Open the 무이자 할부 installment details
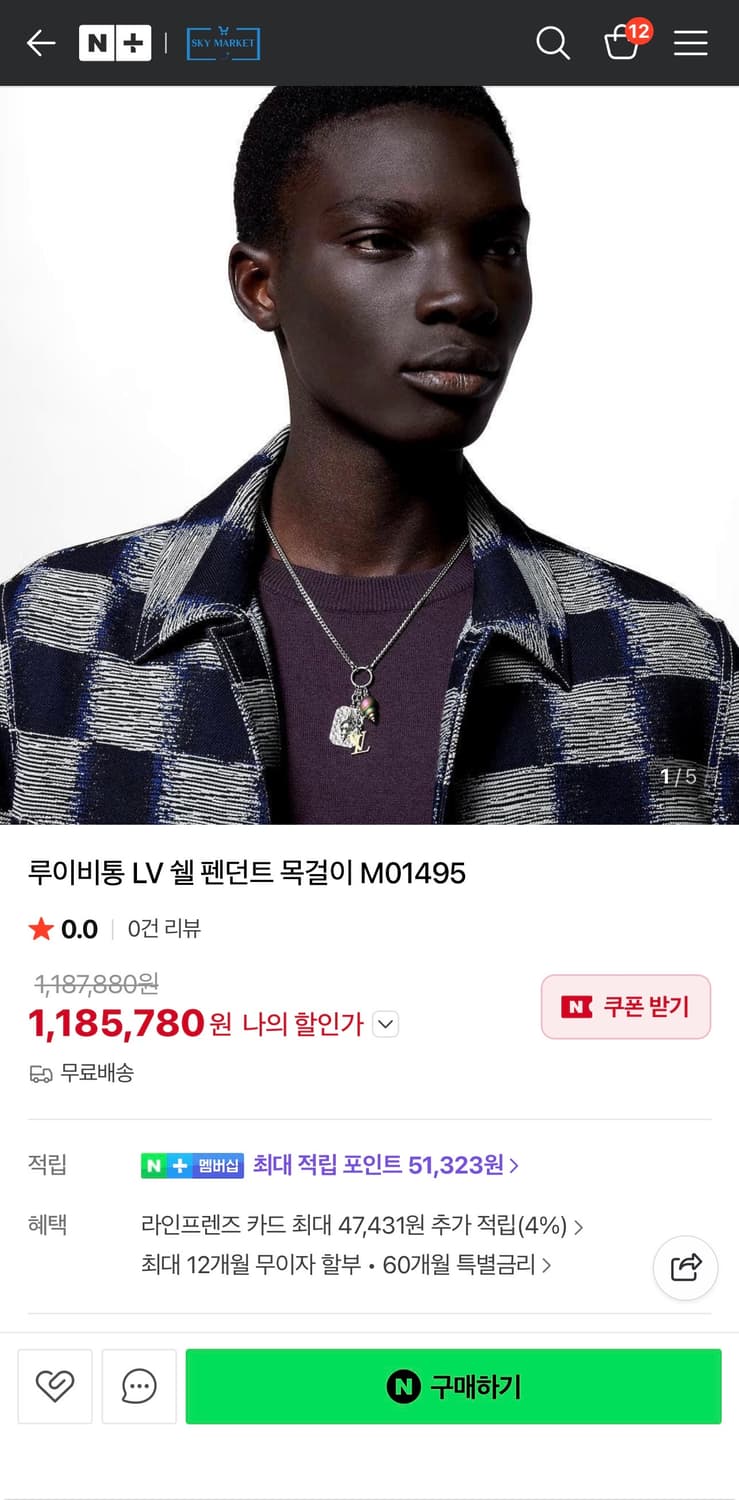 (344, 1265)
